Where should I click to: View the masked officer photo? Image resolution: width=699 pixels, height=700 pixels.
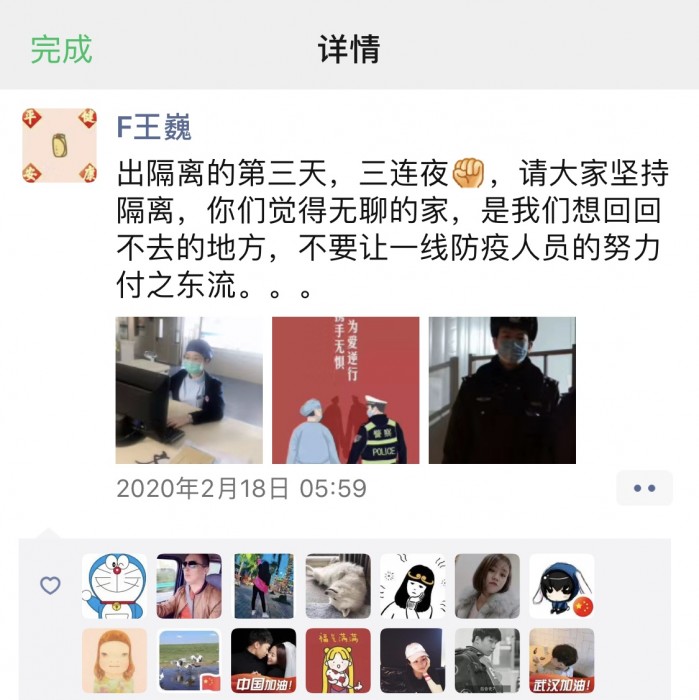click(x=502, y=390)
